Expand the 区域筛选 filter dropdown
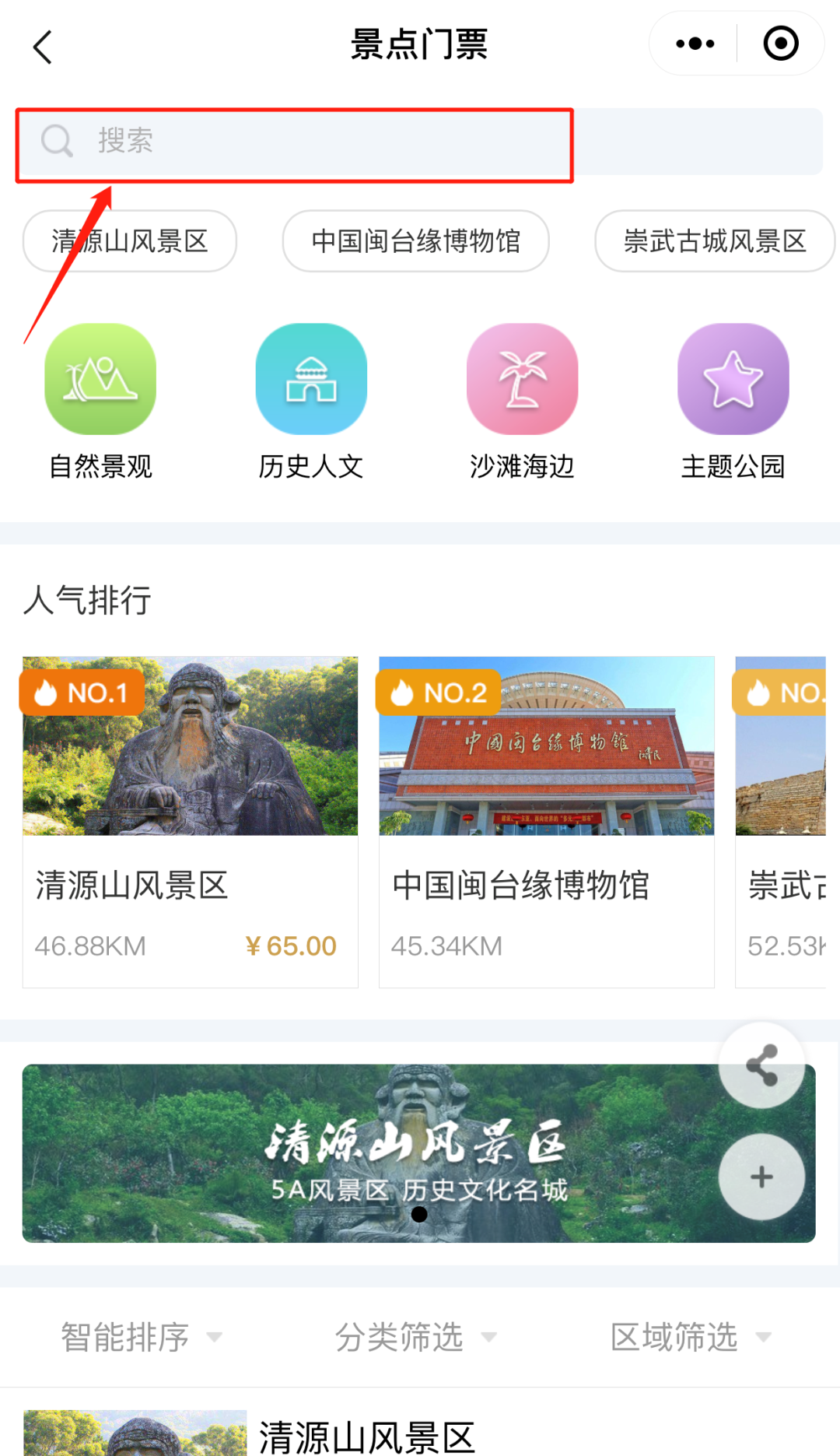 (x=690, y=1337)
